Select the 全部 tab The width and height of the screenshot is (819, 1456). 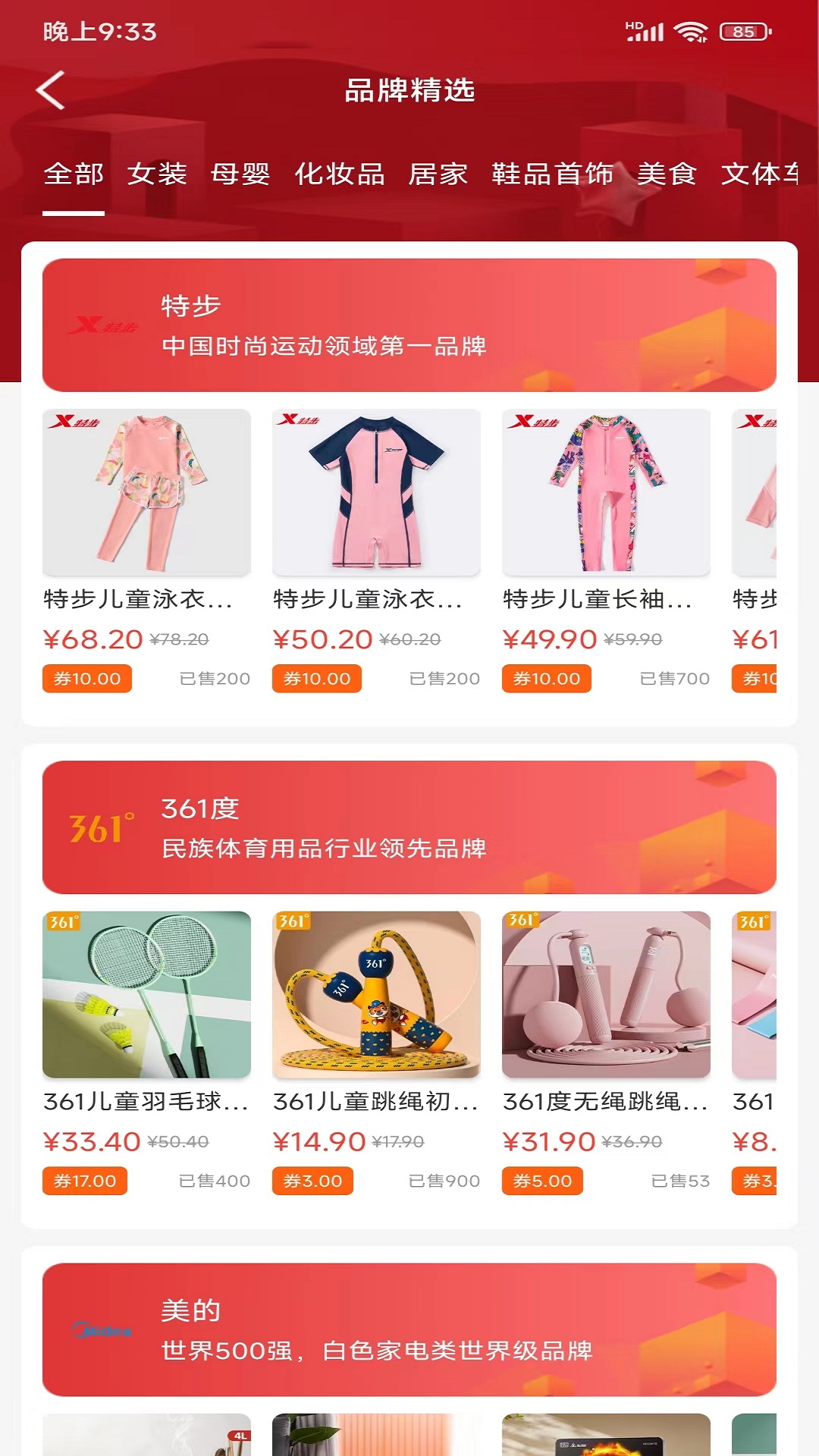(74, 174)
